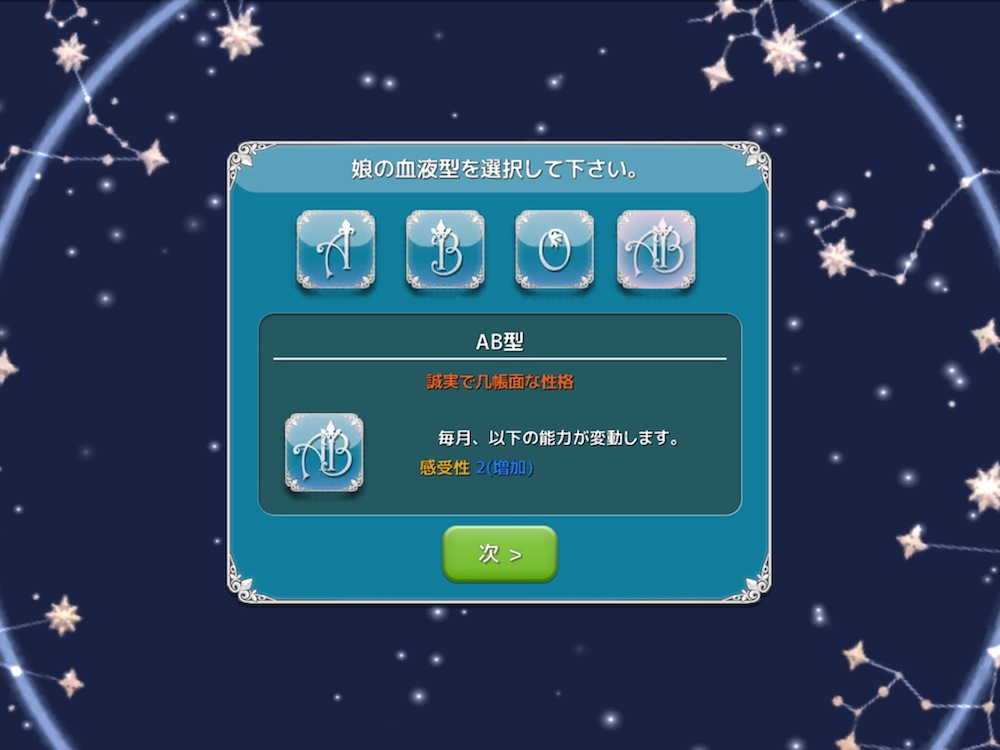This screenshot has width=1000, height=750.
Task: Pick blood type O
Action: [x=554, y=250]
